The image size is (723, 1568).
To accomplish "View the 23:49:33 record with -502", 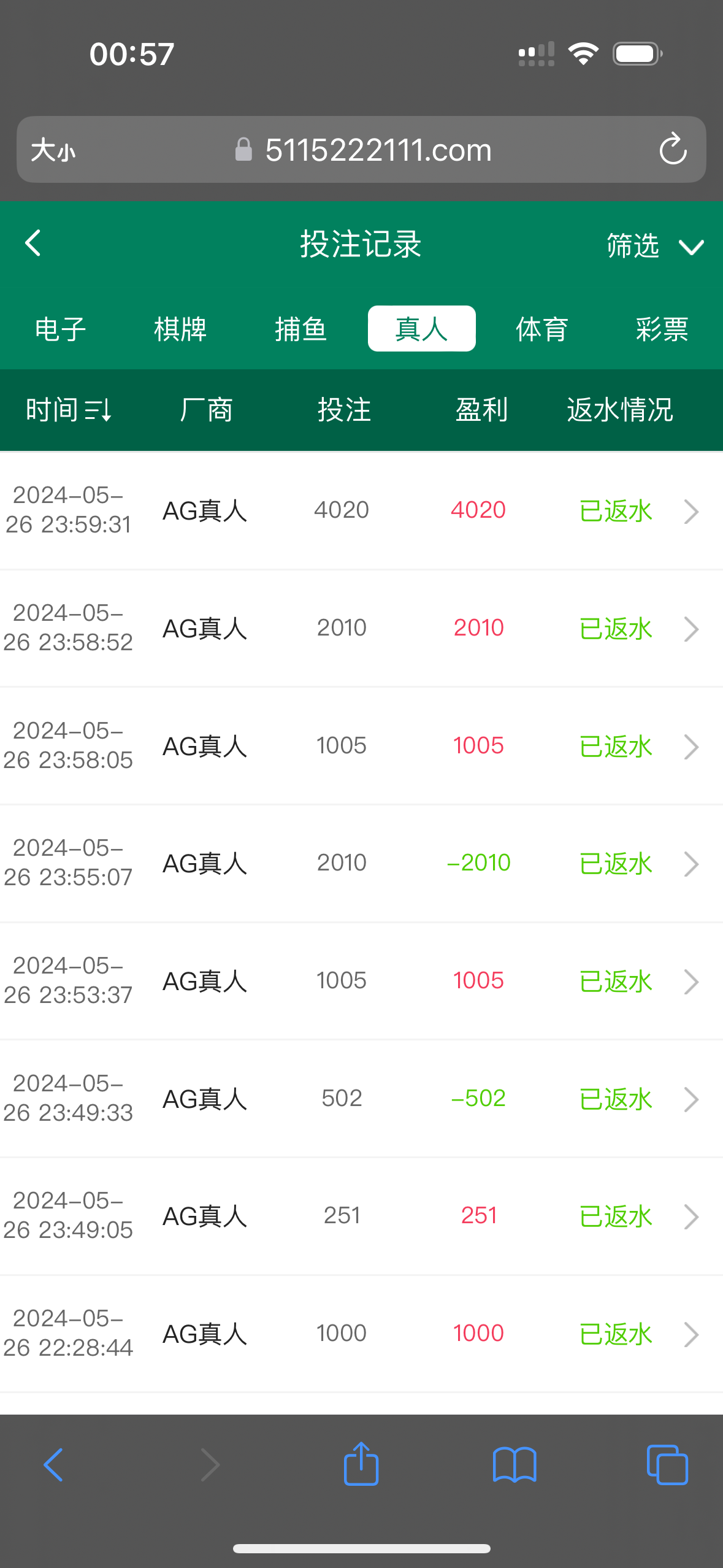I will 690,1099.
